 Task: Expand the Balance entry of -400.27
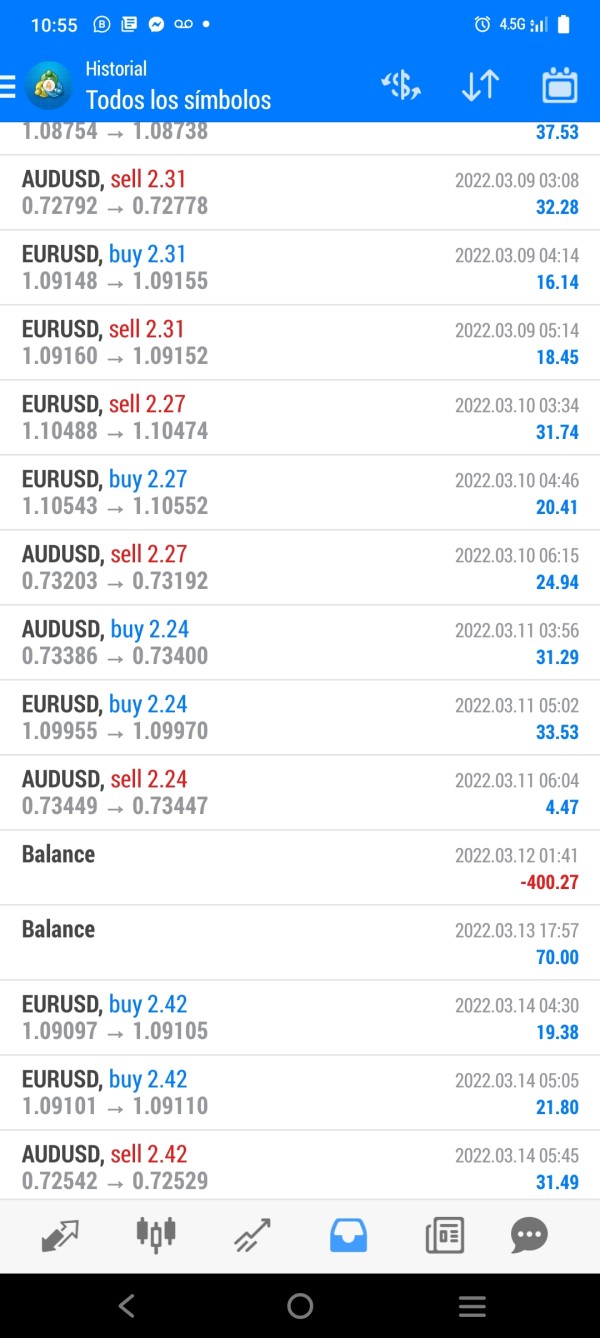pos(300,868)
